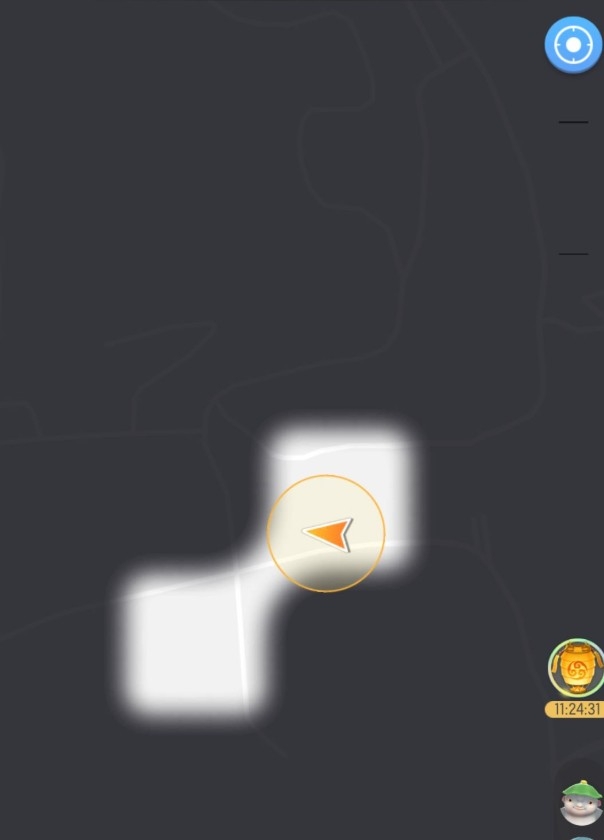This screenshot has width=604, height=840.
Task: Recenter map on current location
Action: (573, 45)
